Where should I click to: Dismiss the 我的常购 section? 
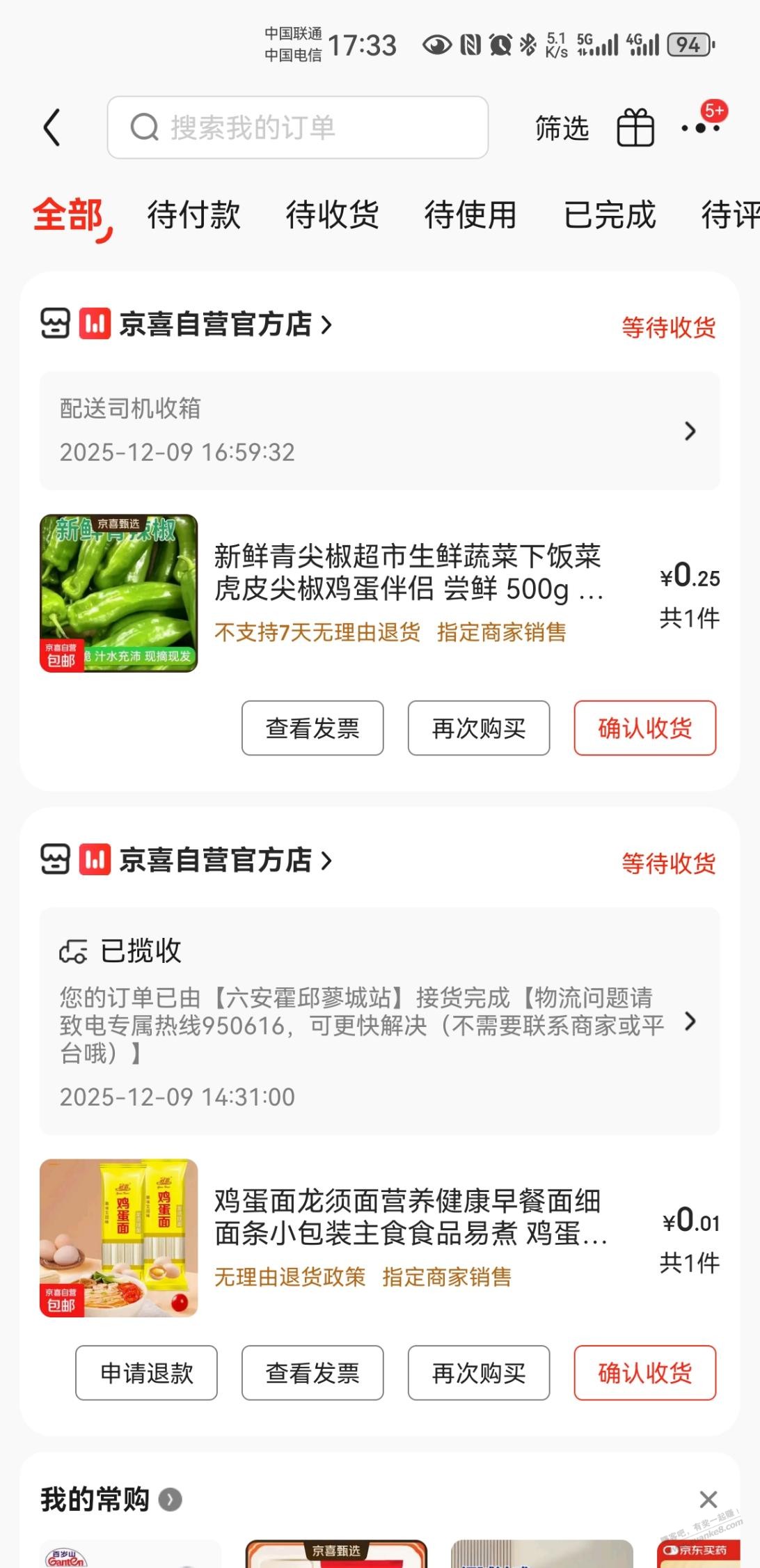(x=708, y=1499)
